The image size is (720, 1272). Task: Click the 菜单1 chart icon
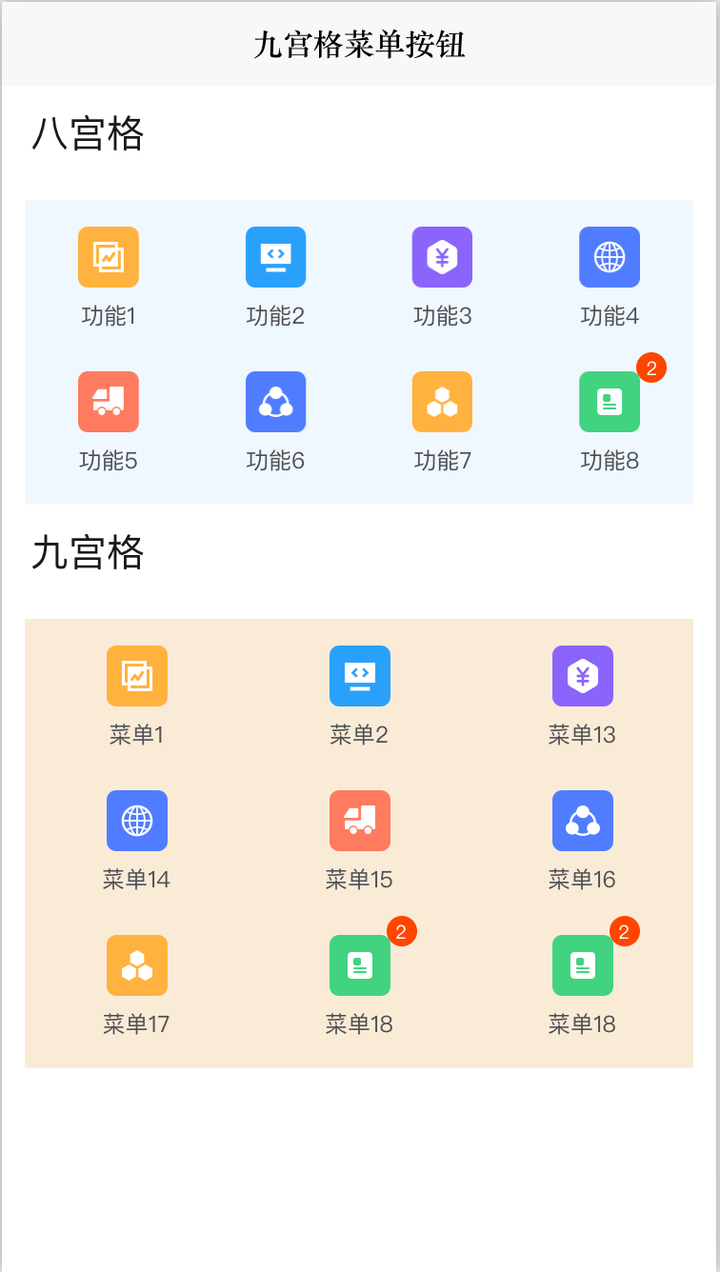(137, 676)
